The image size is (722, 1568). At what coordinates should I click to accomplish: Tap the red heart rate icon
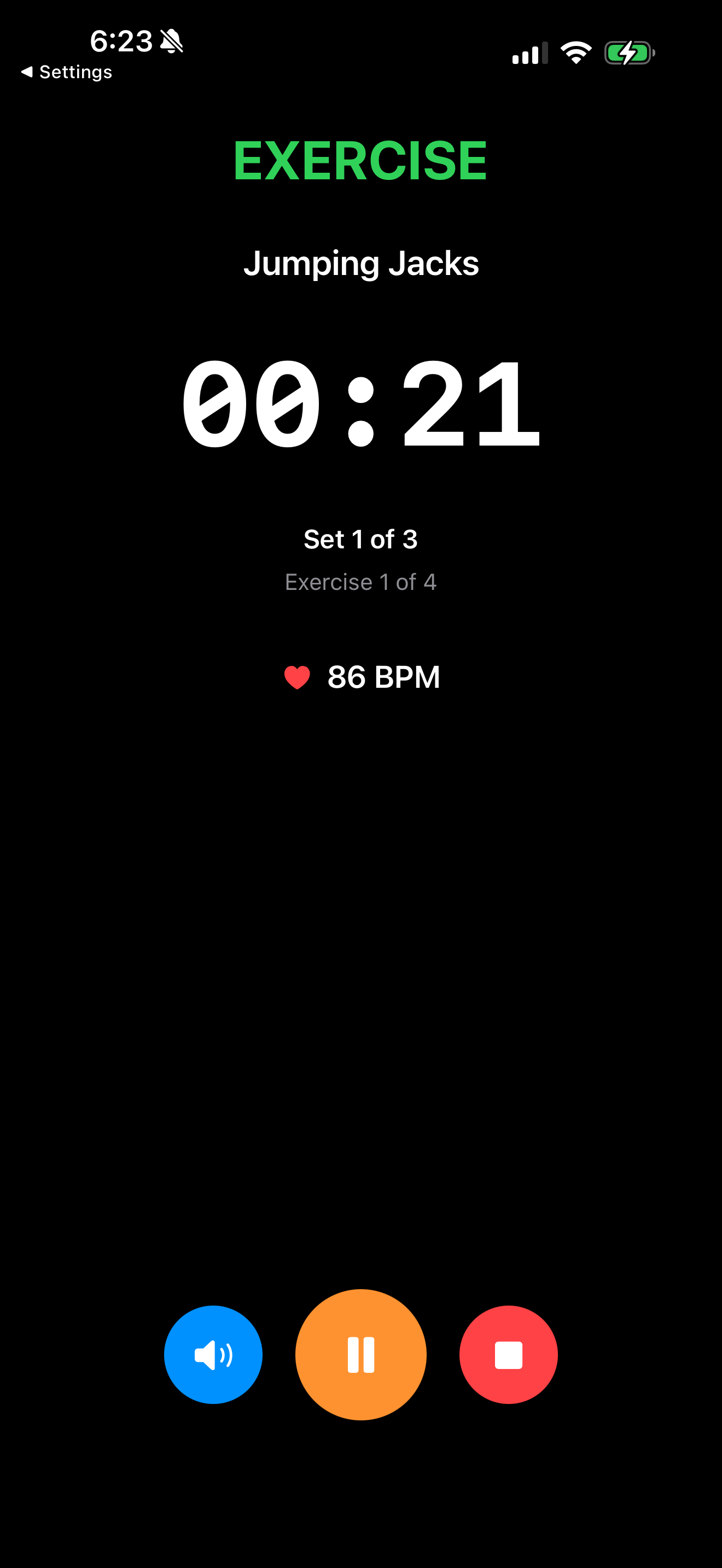click(x=296, y=677)
